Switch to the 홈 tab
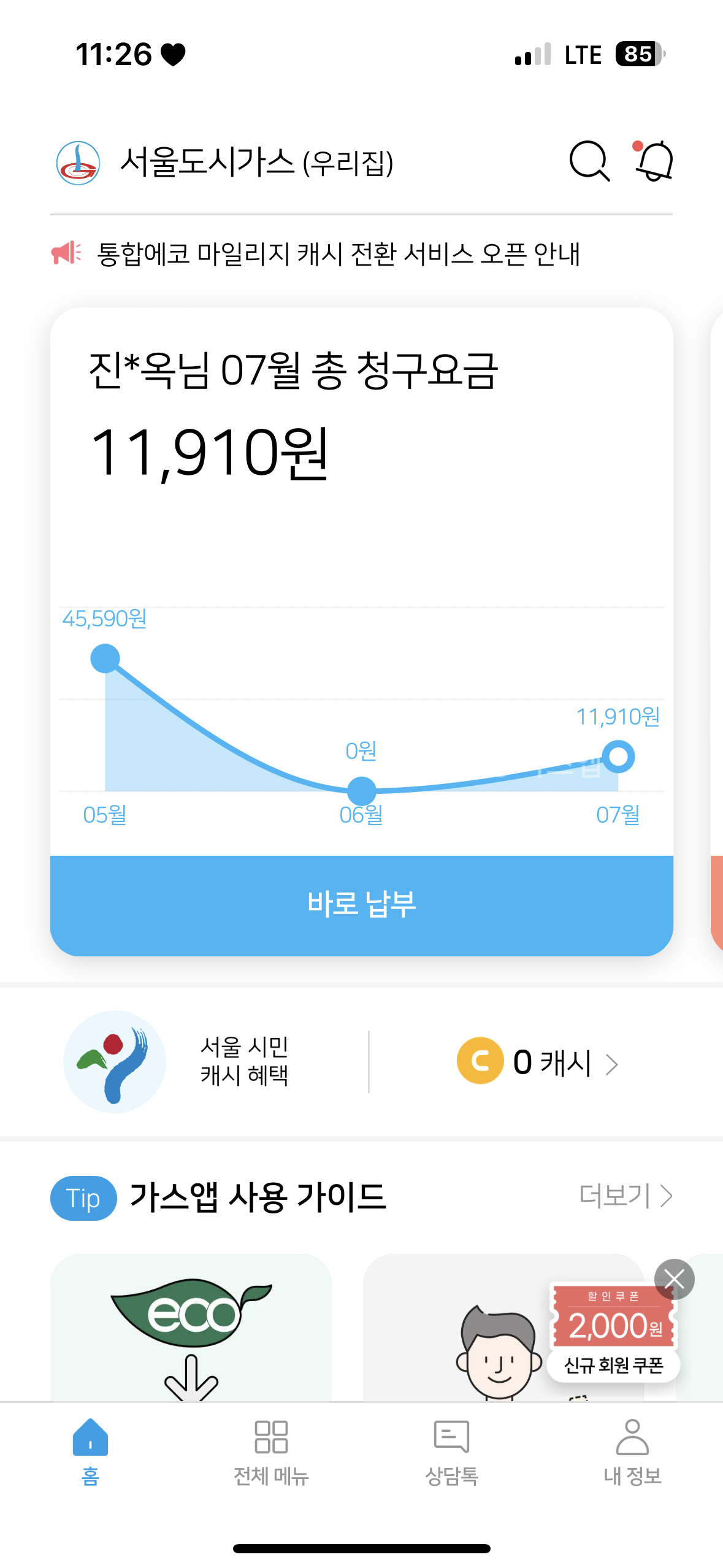Screen dimensions: 723x1568 tap(90, 1451)
